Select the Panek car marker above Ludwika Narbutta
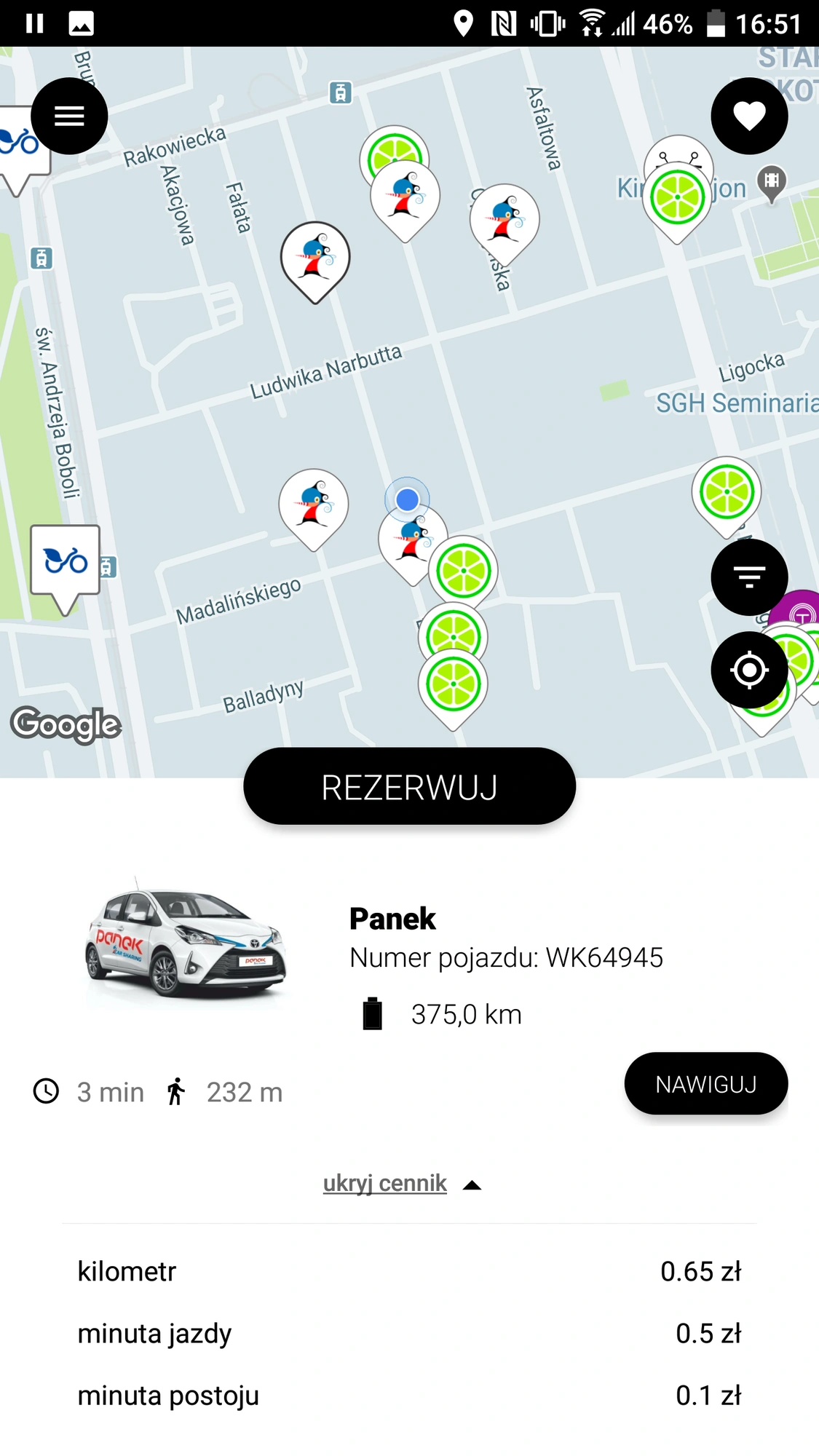819x1456 pixels. pos(315,256)
